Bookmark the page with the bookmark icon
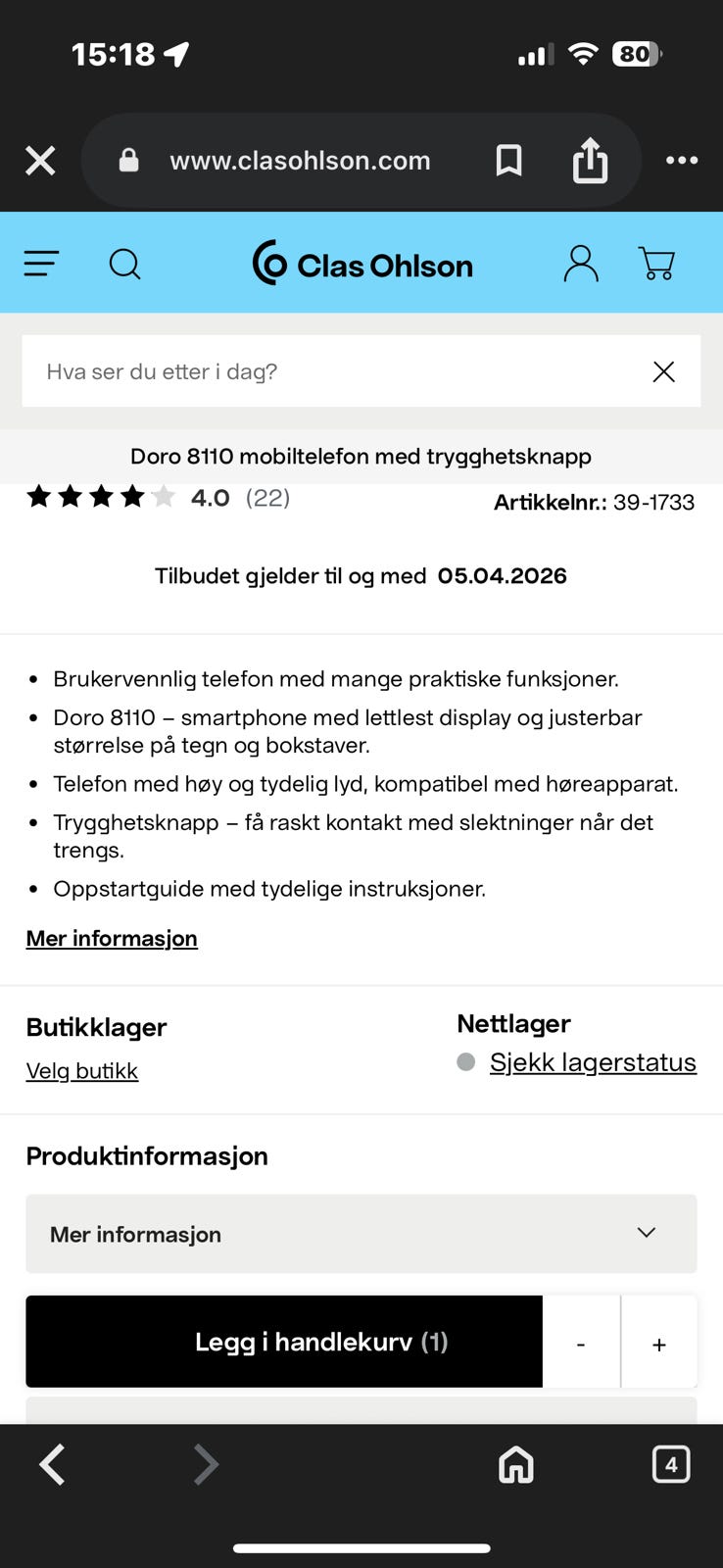Image resolution: width=723 pixels, height=1568 pixels. (508, 160)
